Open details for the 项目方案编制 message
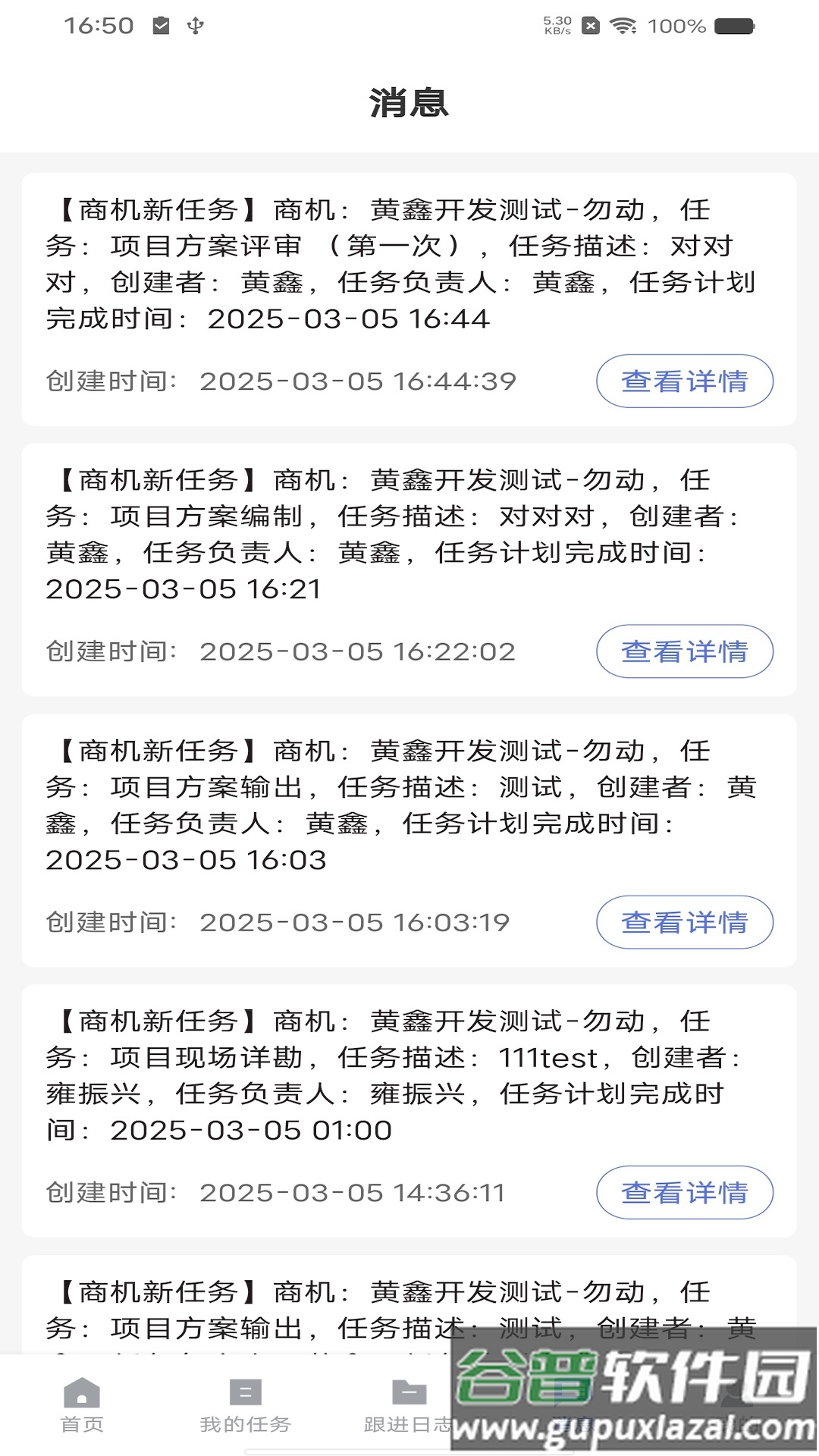The image size is (819, 1456). (683, 651)
